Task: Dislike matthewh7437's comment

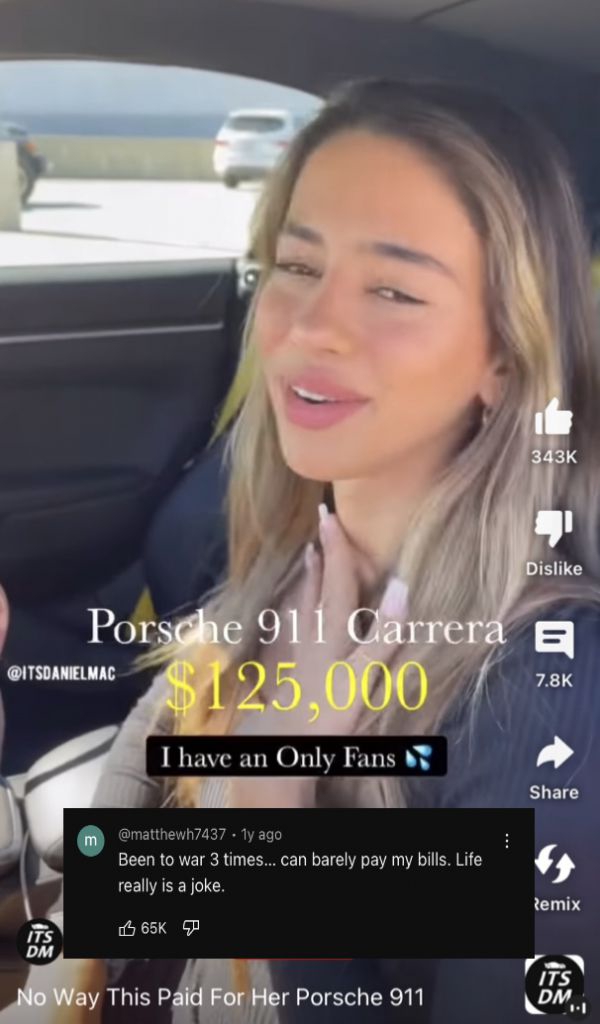Action: coord(191,928)
